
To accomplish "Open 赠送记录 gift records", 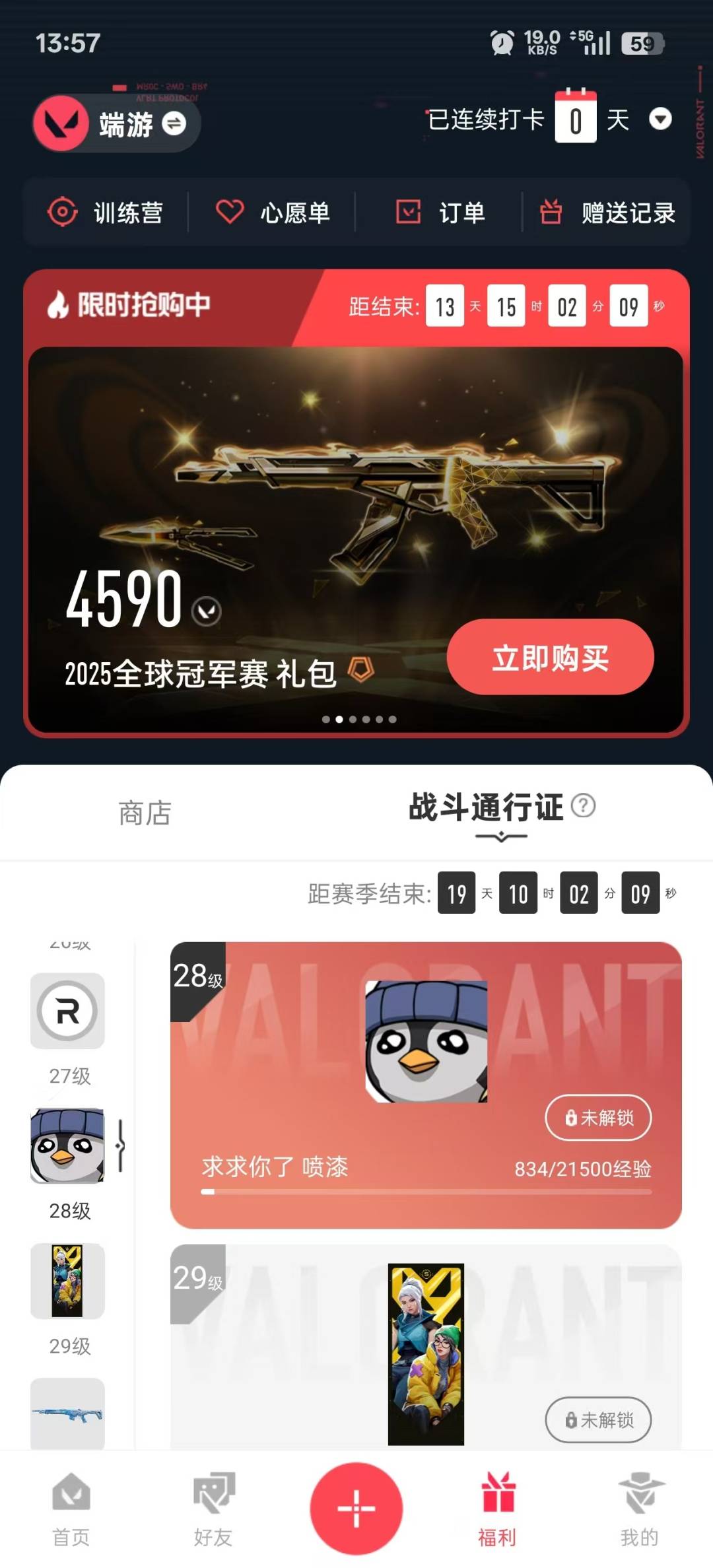I will [x=608, y=213].
